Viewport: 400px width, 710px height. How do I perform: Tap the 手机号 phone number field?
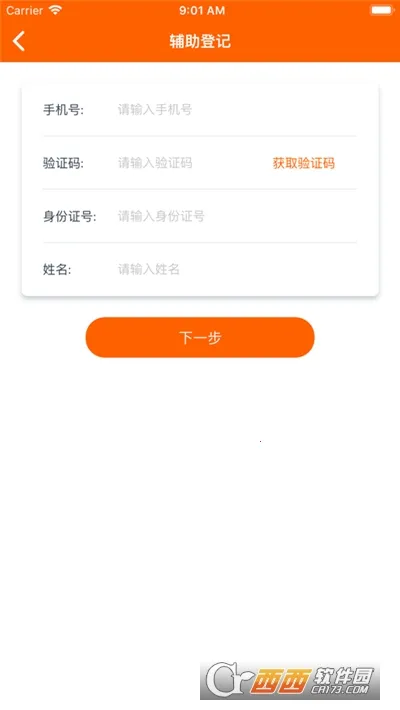click(x=236, y=110)
